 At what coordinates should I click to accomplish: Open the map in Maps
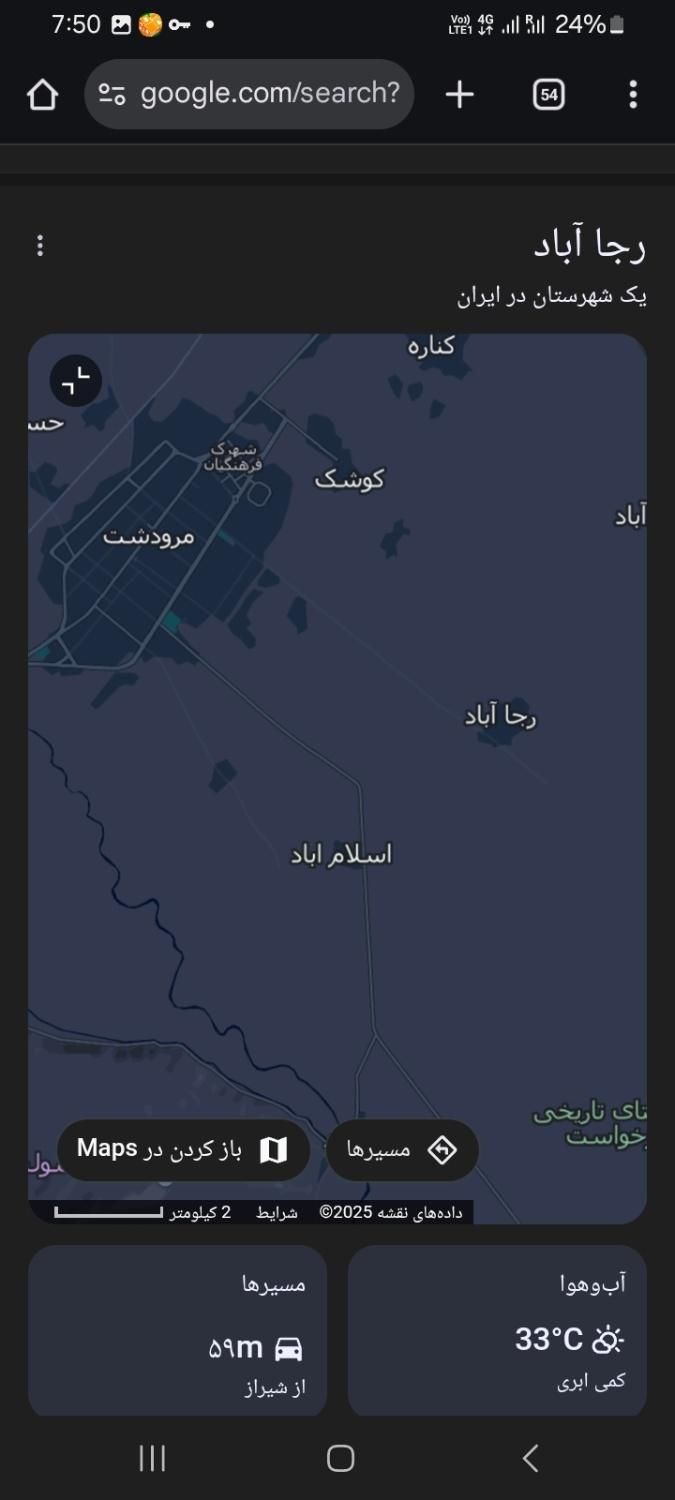click(183, 1149)
